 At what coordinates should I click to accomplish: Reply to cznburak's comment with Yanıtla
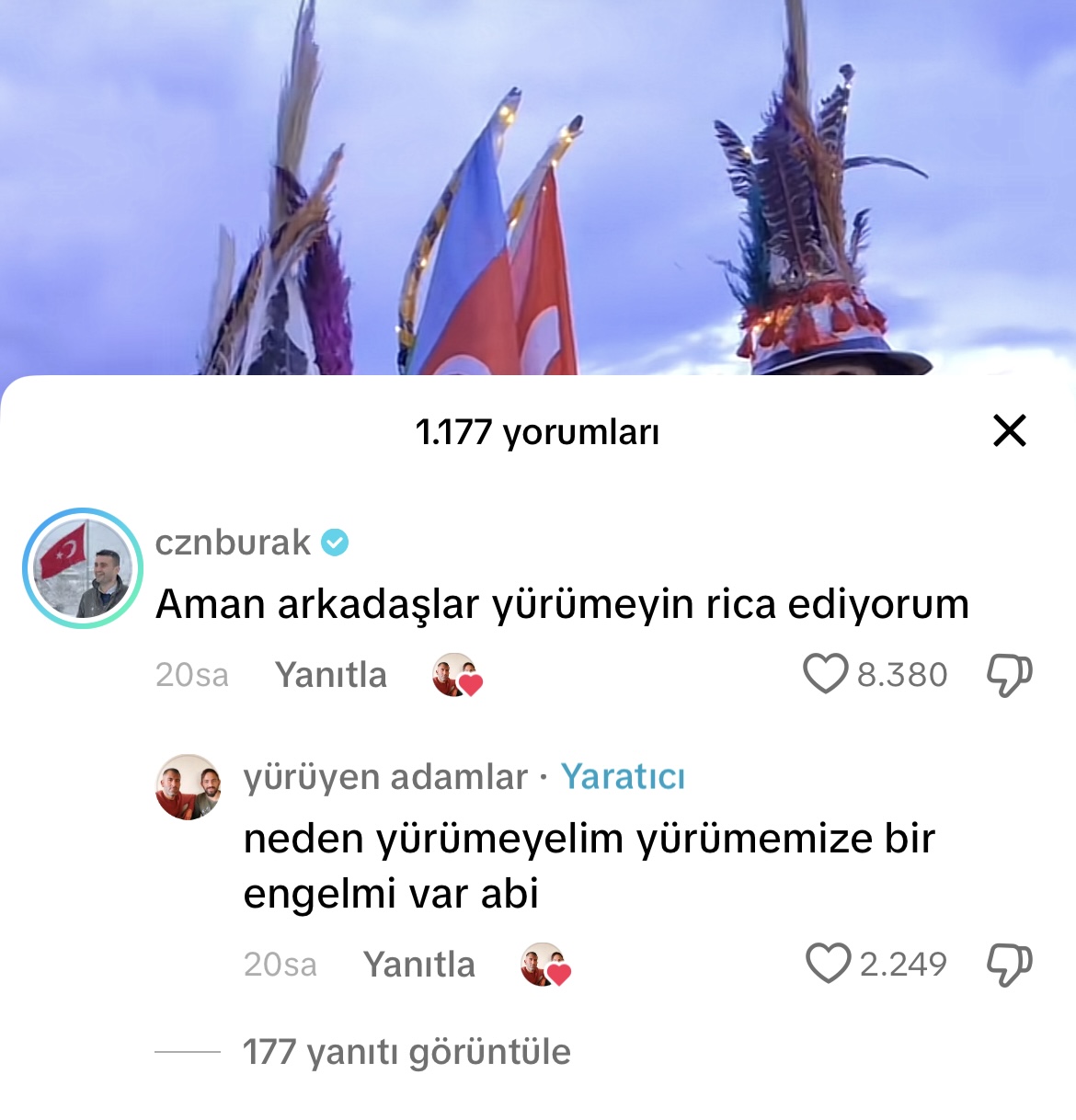pyautogui.click(x=330, y=675)
